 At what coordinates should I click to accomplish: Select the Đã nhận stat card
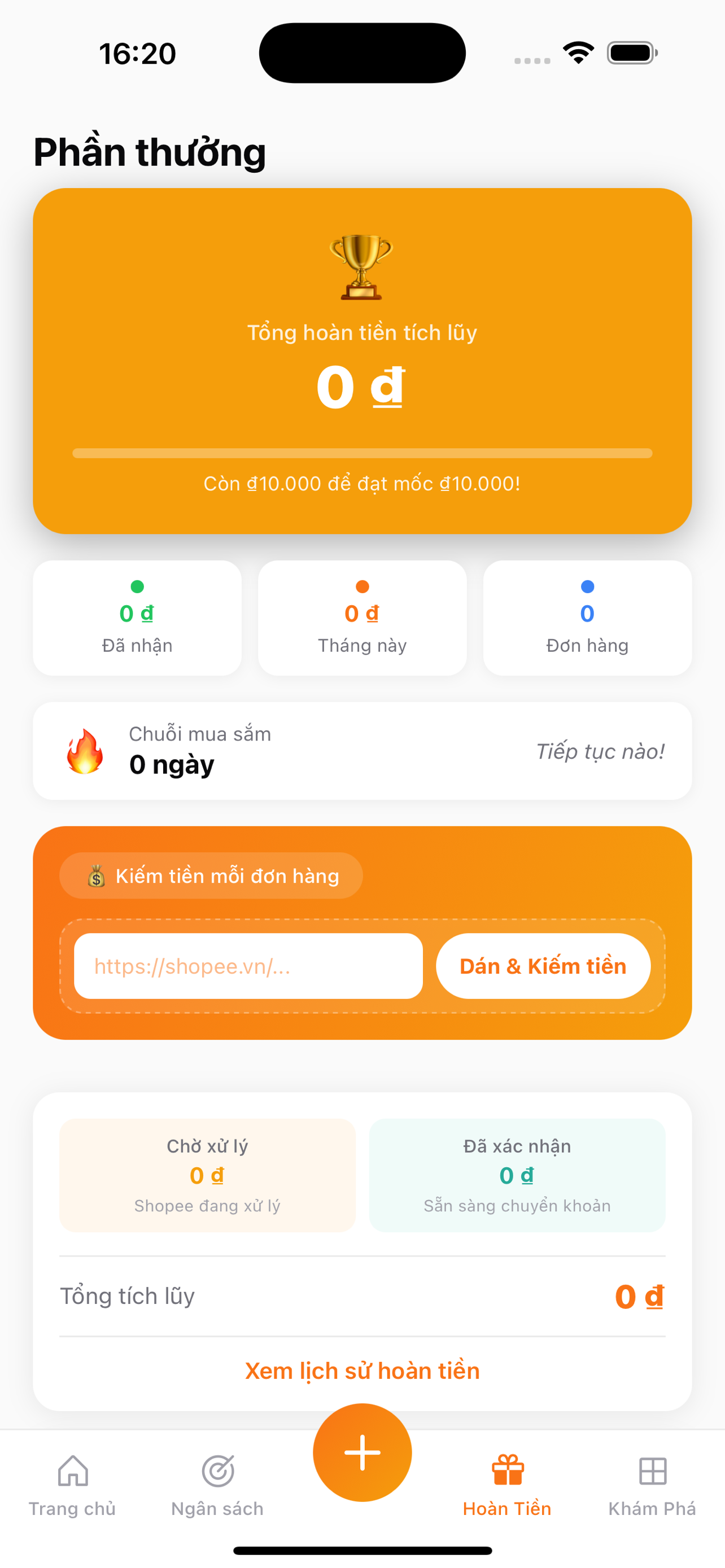click(137, 618)
